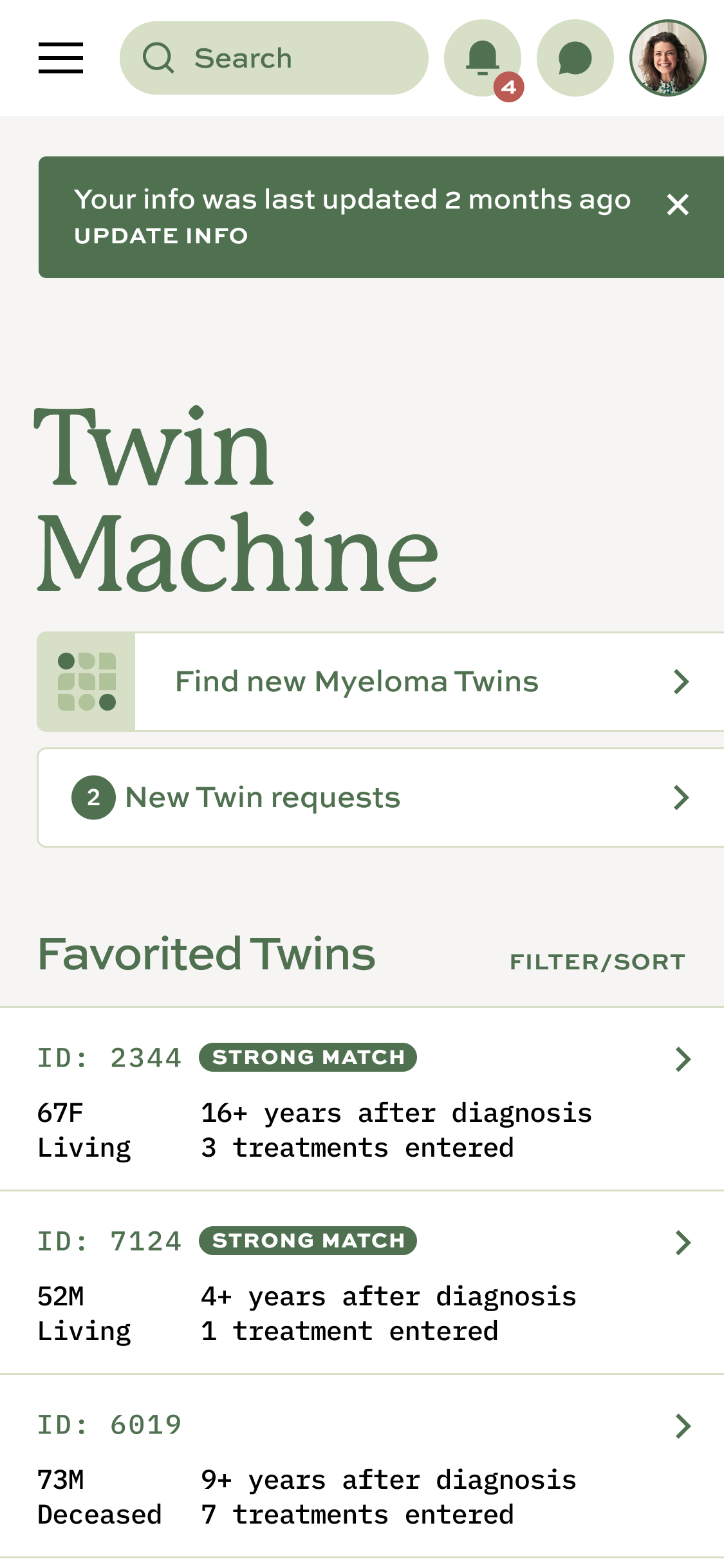The width and height of the screenshot is (724, 1568).
Task: Tap the UPDATE INFO link
Action: point(161,236)
